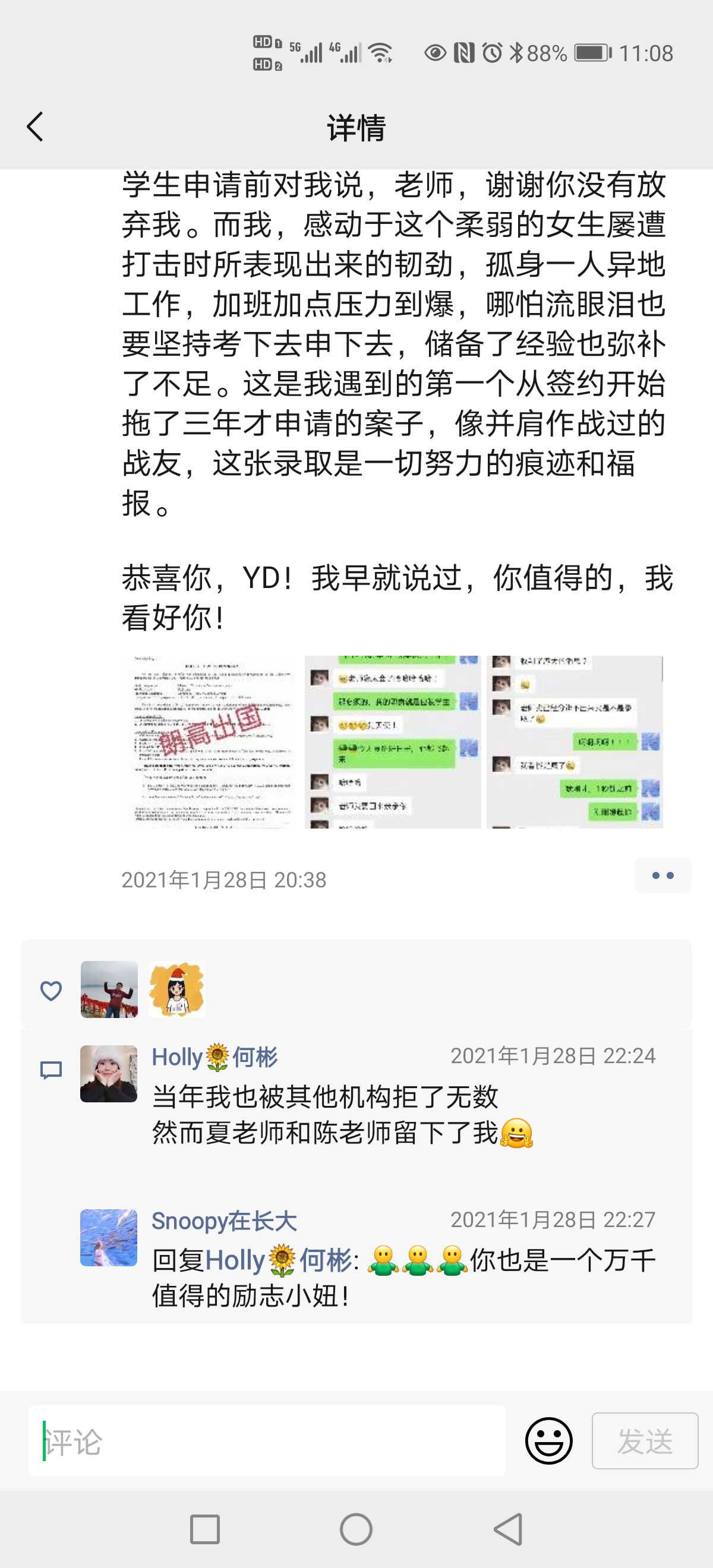Go to the home screen via system circle
This screenshot has width=713, height=1568.
pos(356,1529)
